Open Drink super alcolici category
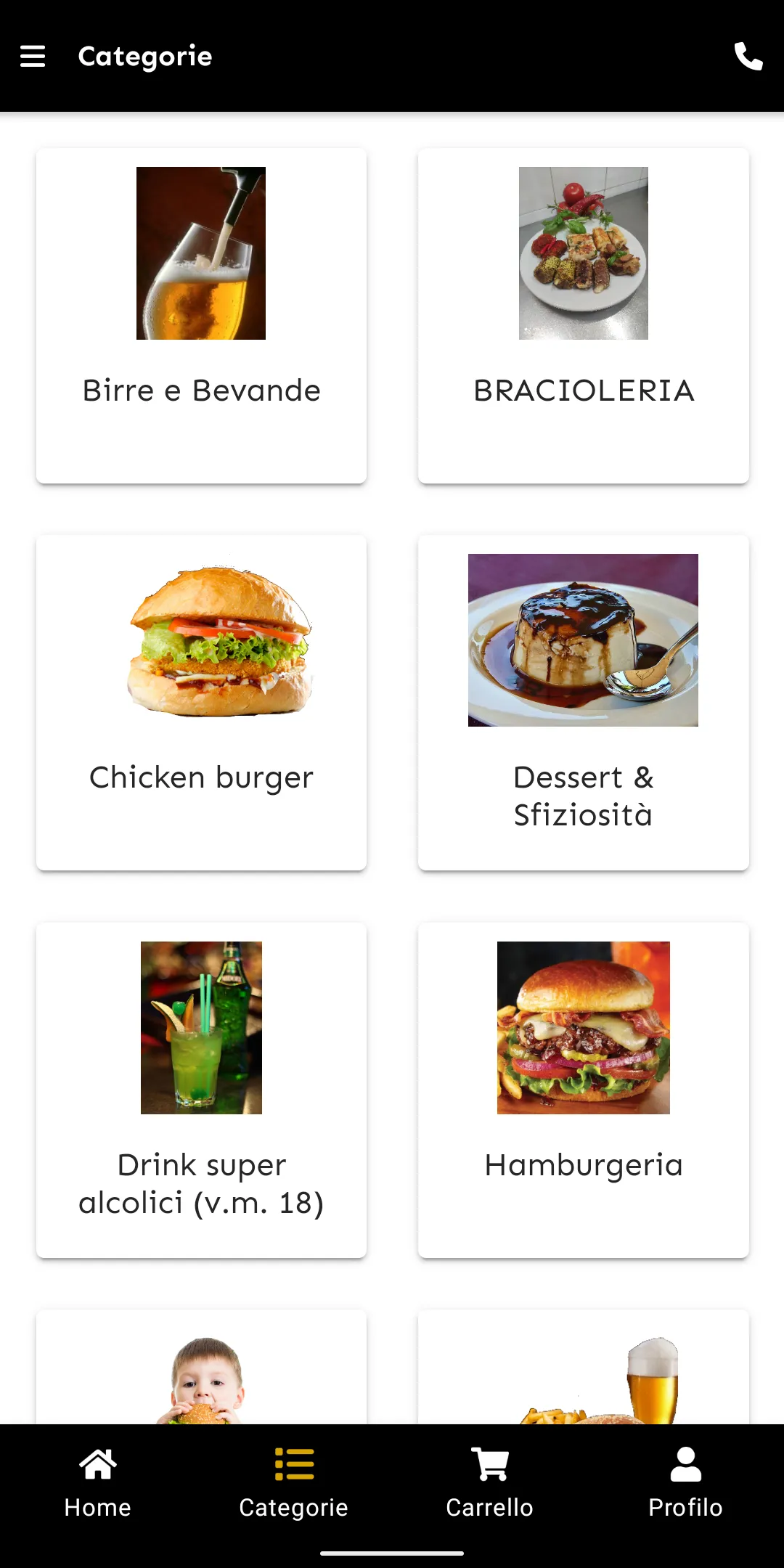 201,1090
